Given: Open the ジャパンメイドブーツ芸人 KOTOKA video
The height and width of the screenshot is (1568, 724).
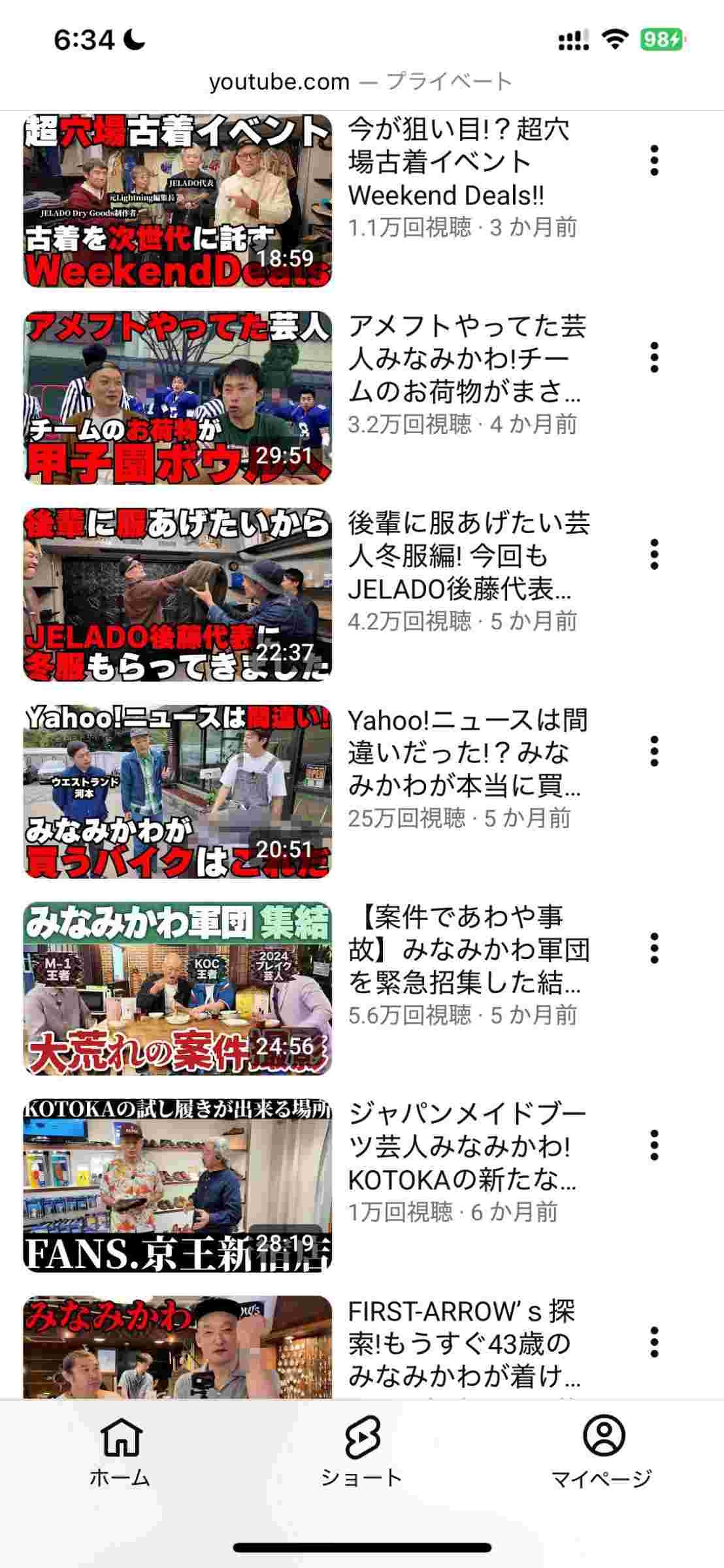Looking at the screenshot, I should coord(178,1185).
